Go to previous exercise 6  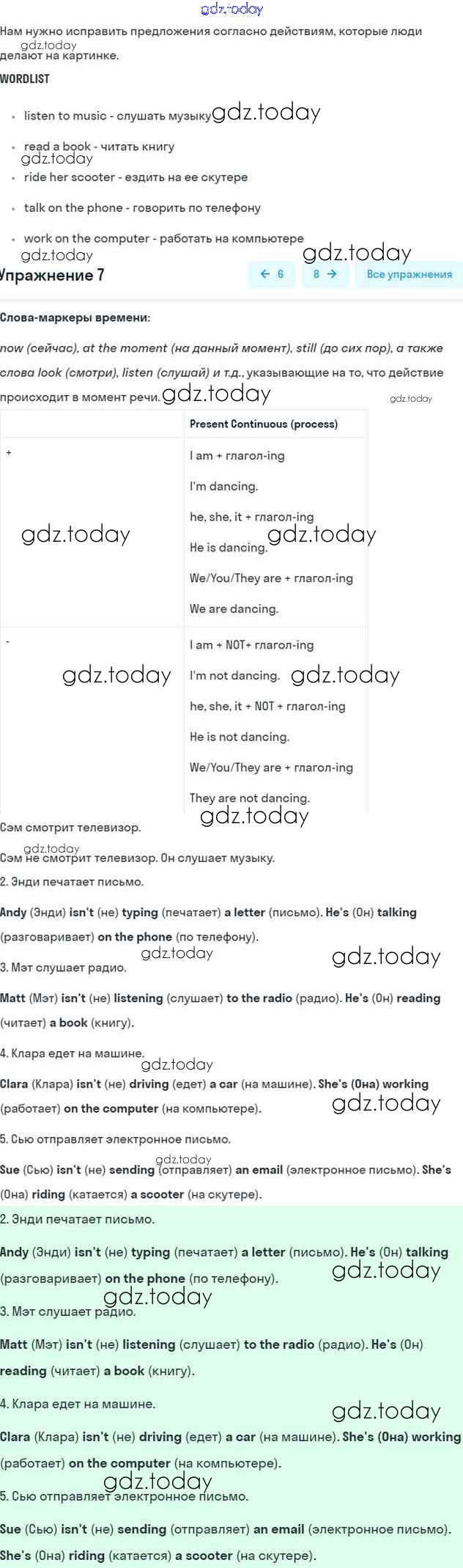(272, 274)
